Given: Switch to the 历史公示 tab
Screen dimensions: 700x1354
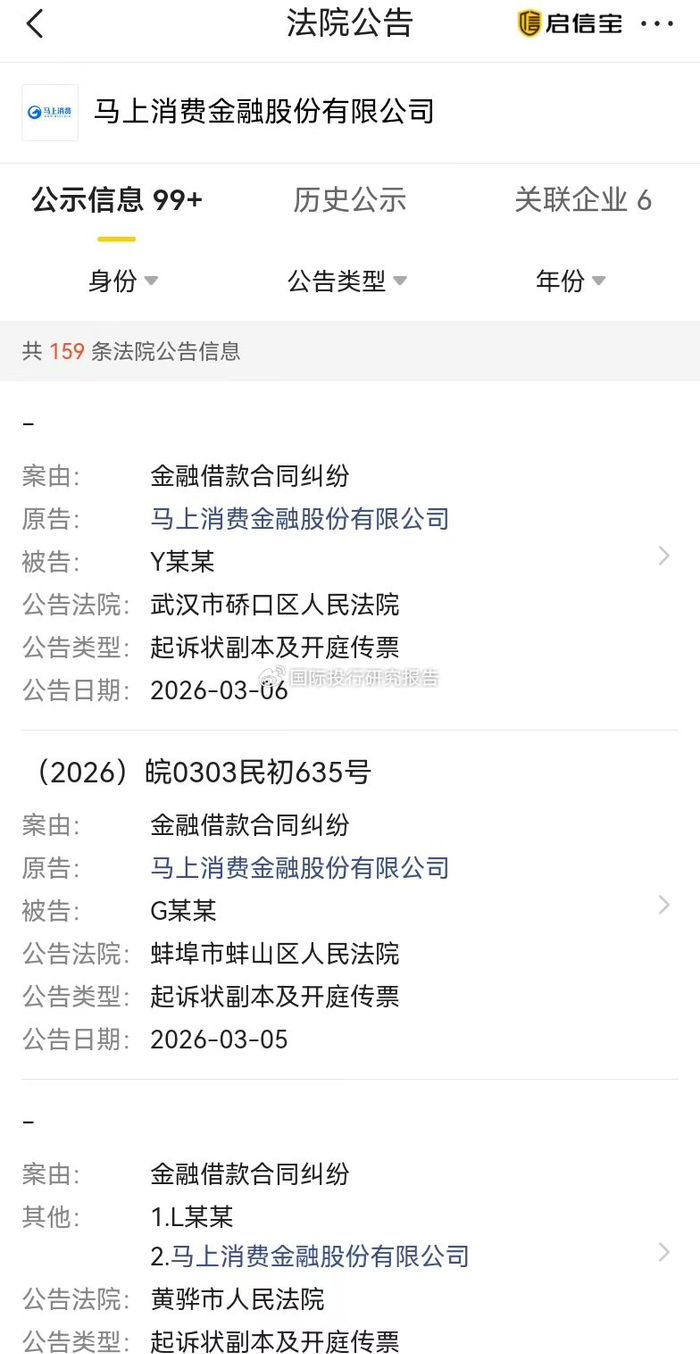Looking at the screenshot, I should (x=349, y=200).
